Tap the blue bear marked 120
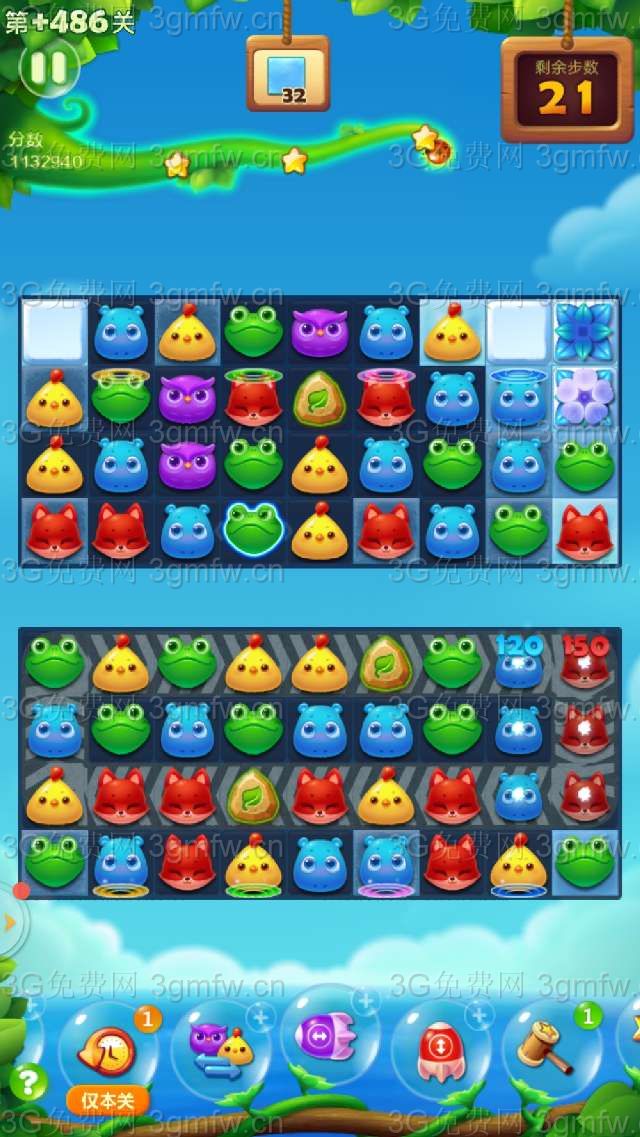Viewport: 640px width, 1137px height. tap(518, 663)
